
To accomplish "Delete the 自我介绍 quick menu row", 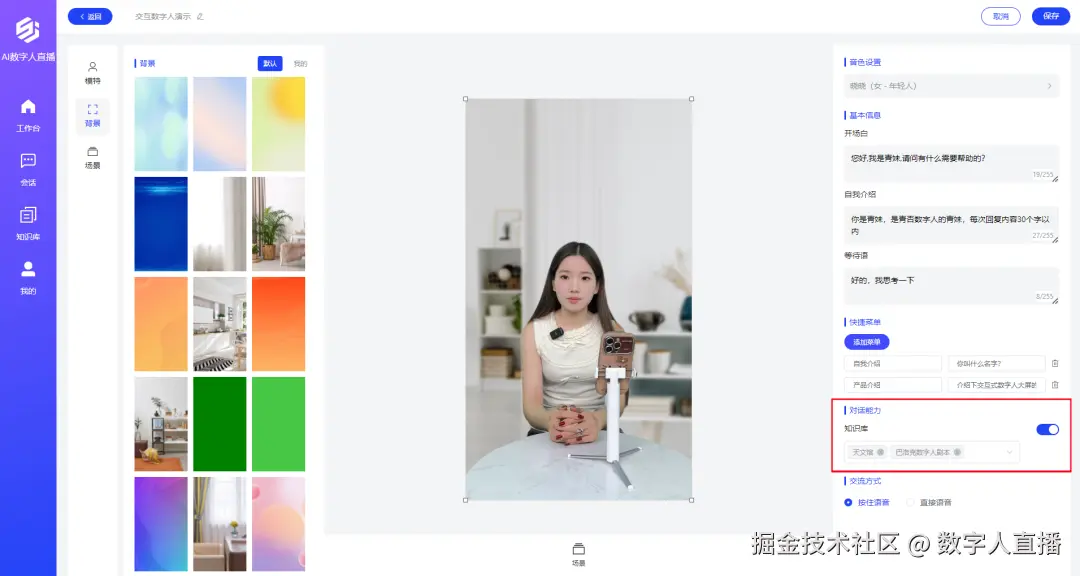I will point(1054,363).
